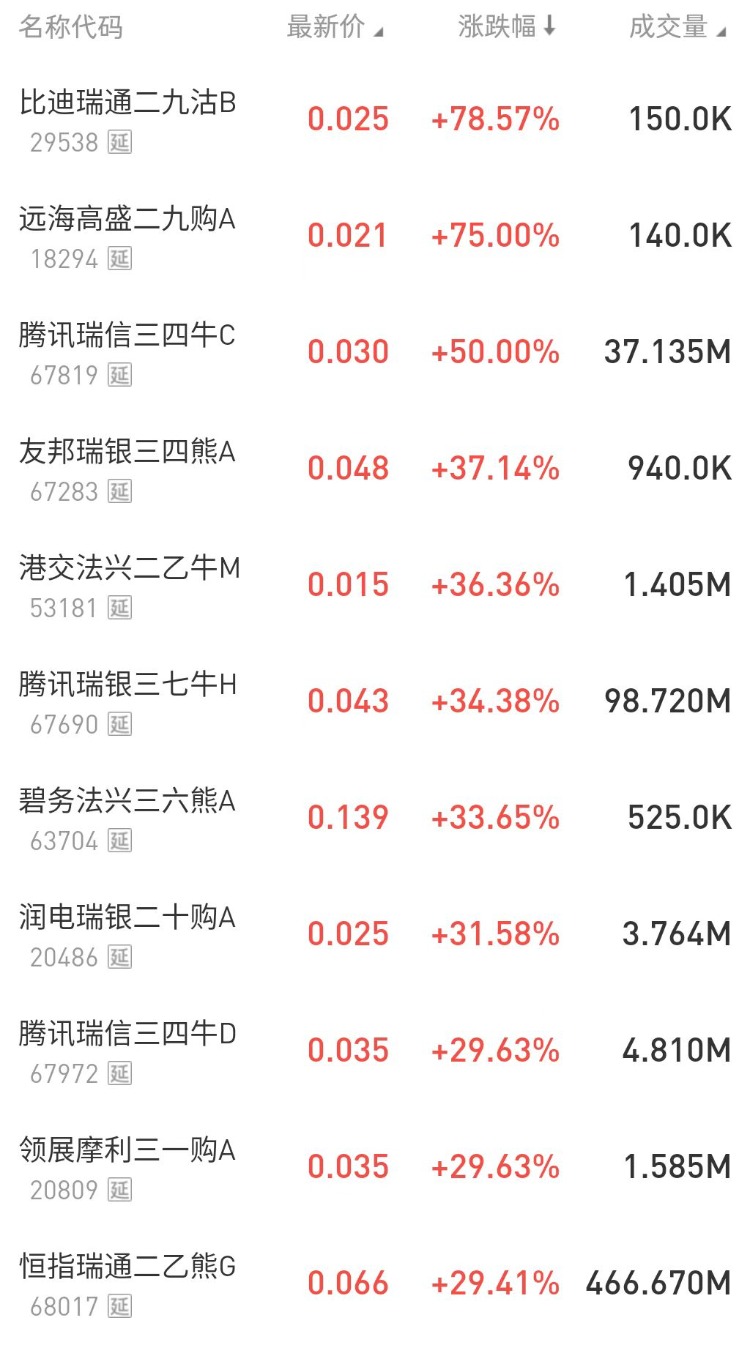Sort the list by 最新价
750x1345 pixels.
[334, 27]
